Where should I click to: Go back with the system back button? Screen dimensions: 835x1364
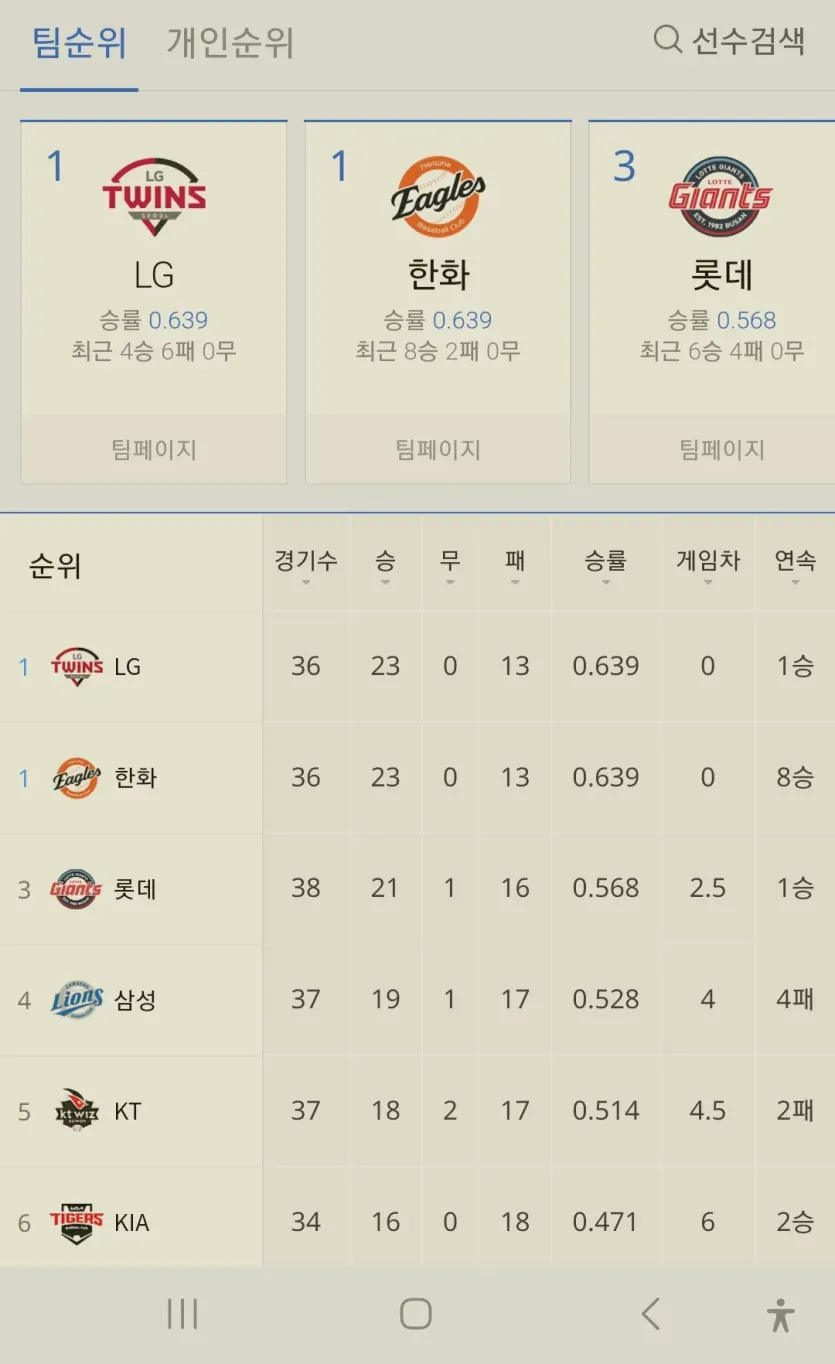click(651, 1314)
